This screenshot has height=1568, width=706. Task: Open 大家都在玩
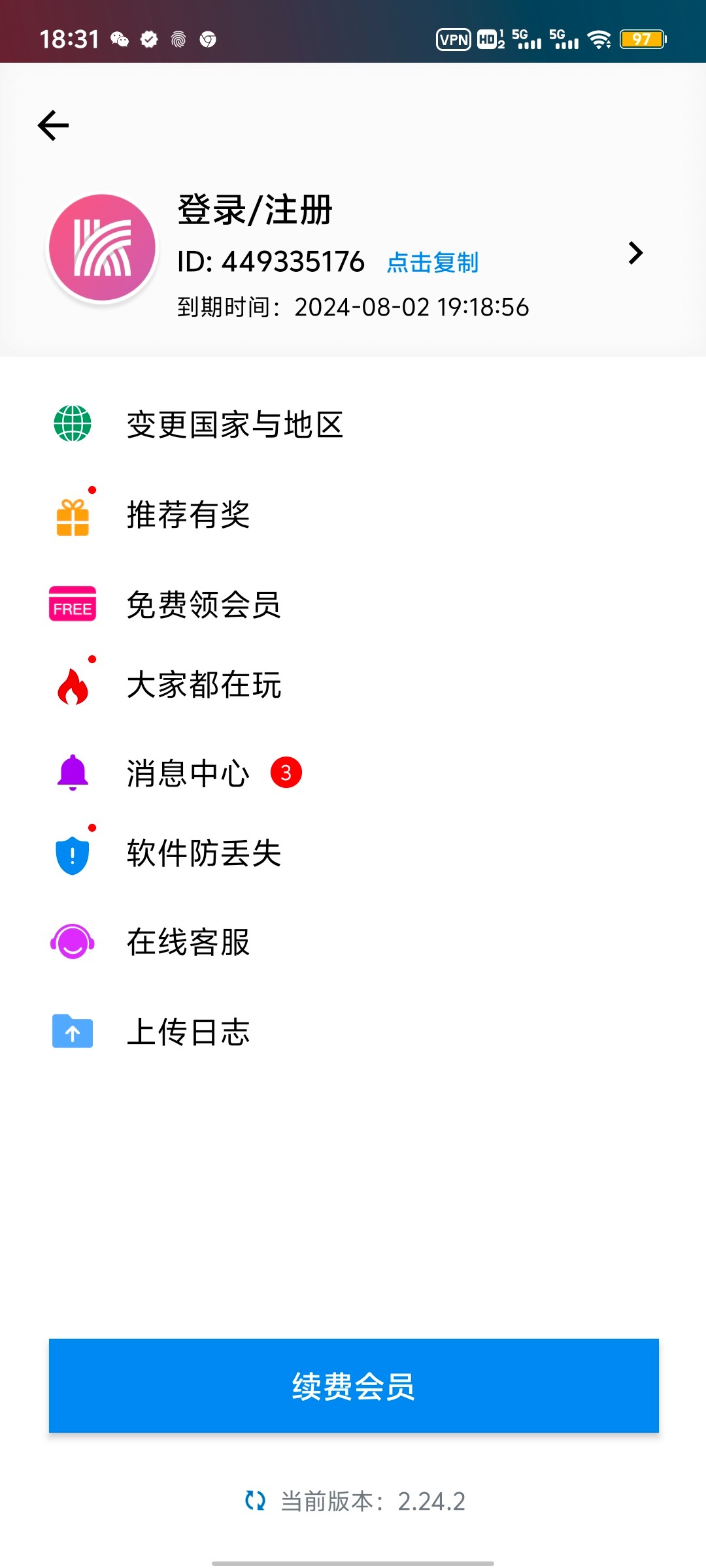pyautogui.click(x=353, y=685)
